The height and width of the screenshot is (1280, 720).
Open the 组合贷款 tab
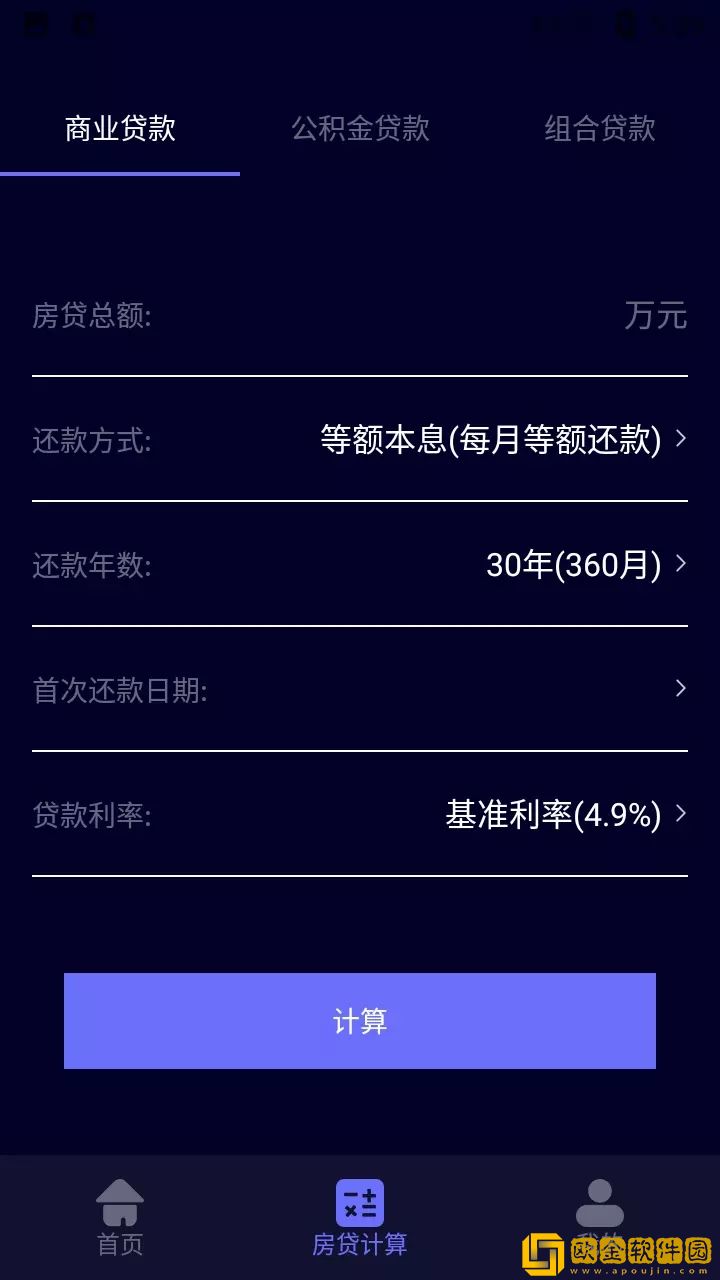pos(598,128)
